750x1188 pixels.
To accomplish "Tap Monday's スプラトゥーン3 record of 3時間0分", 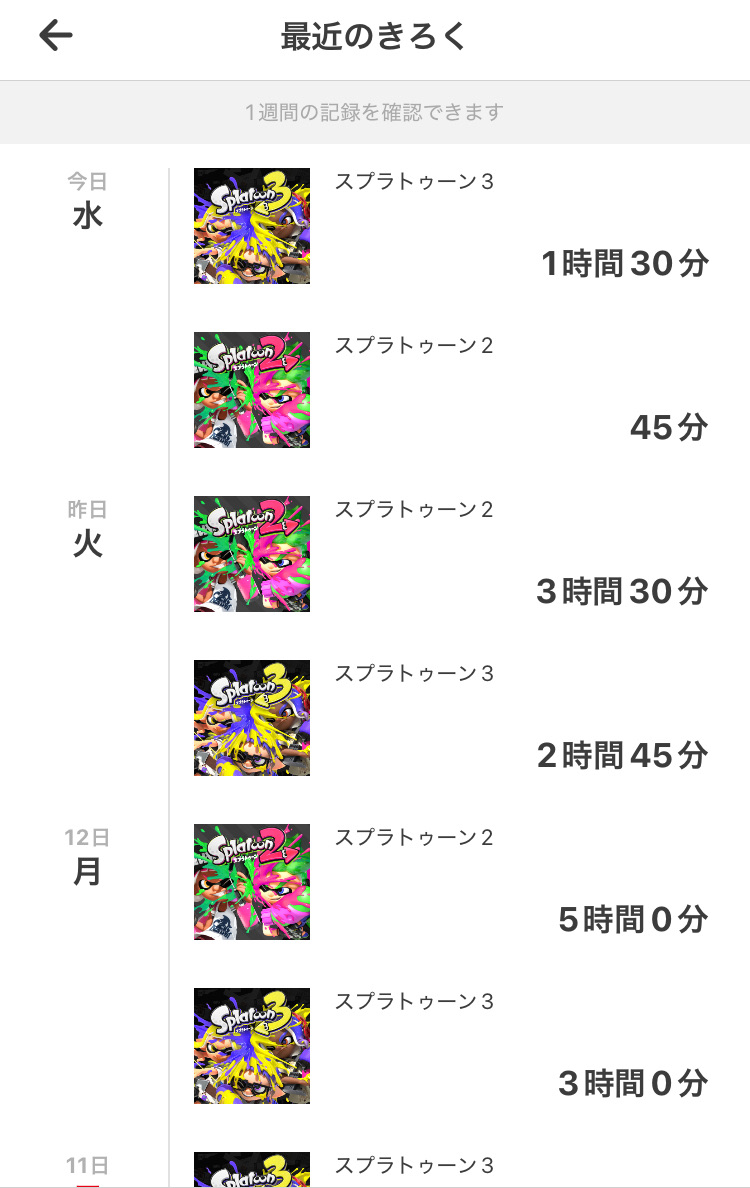I will (x=450, y=1046).
